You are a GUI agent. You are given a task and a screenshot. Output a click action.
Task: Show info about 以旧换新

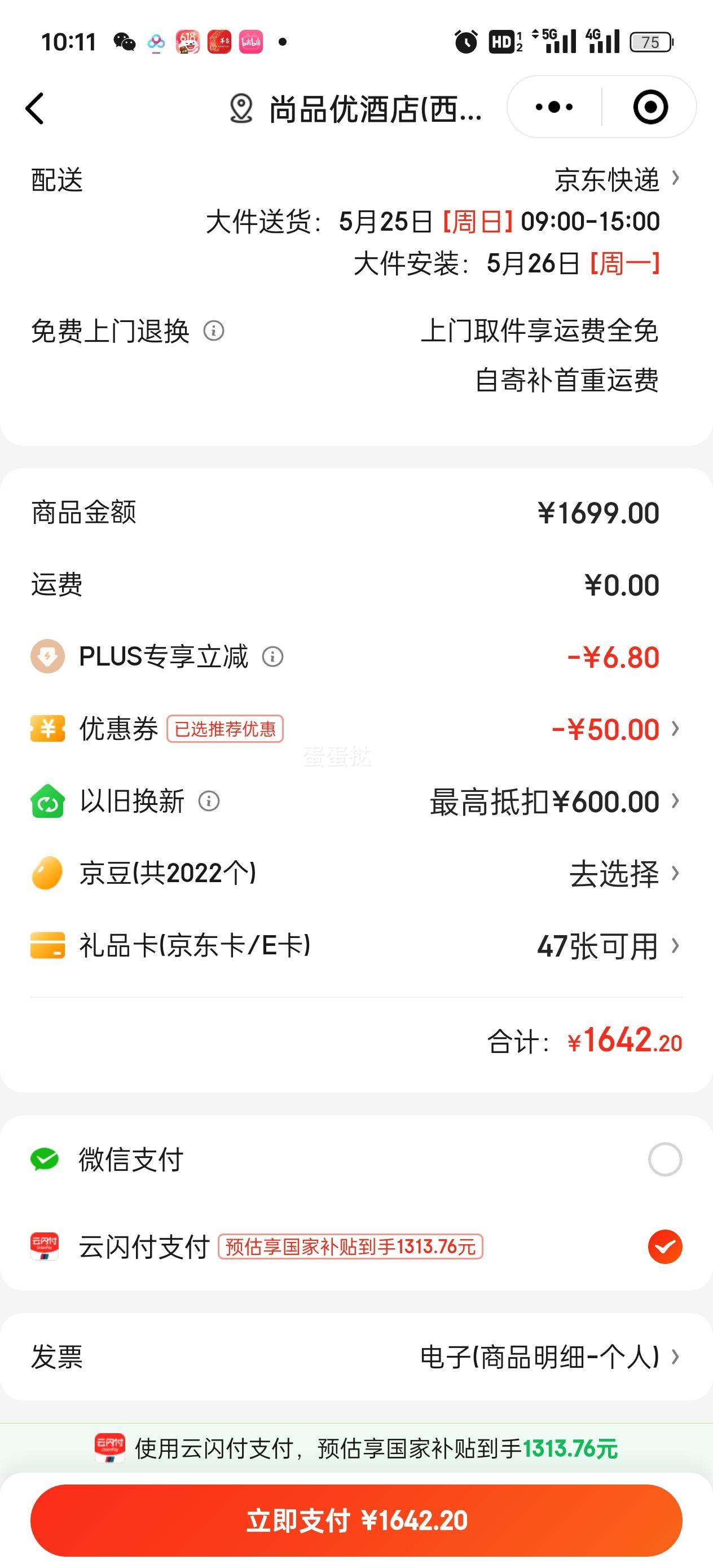(x=209, y=801)
